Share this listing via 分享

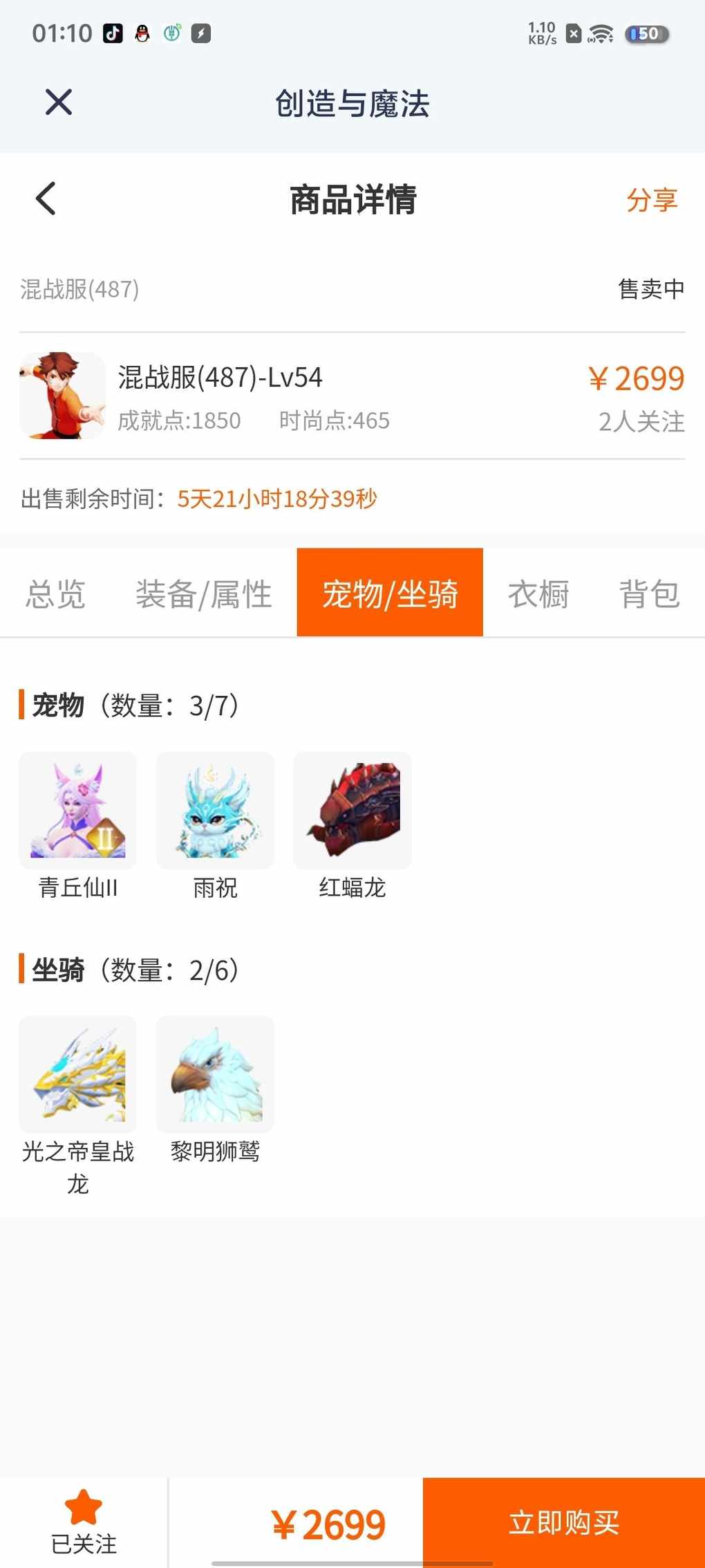click(651, 200)
